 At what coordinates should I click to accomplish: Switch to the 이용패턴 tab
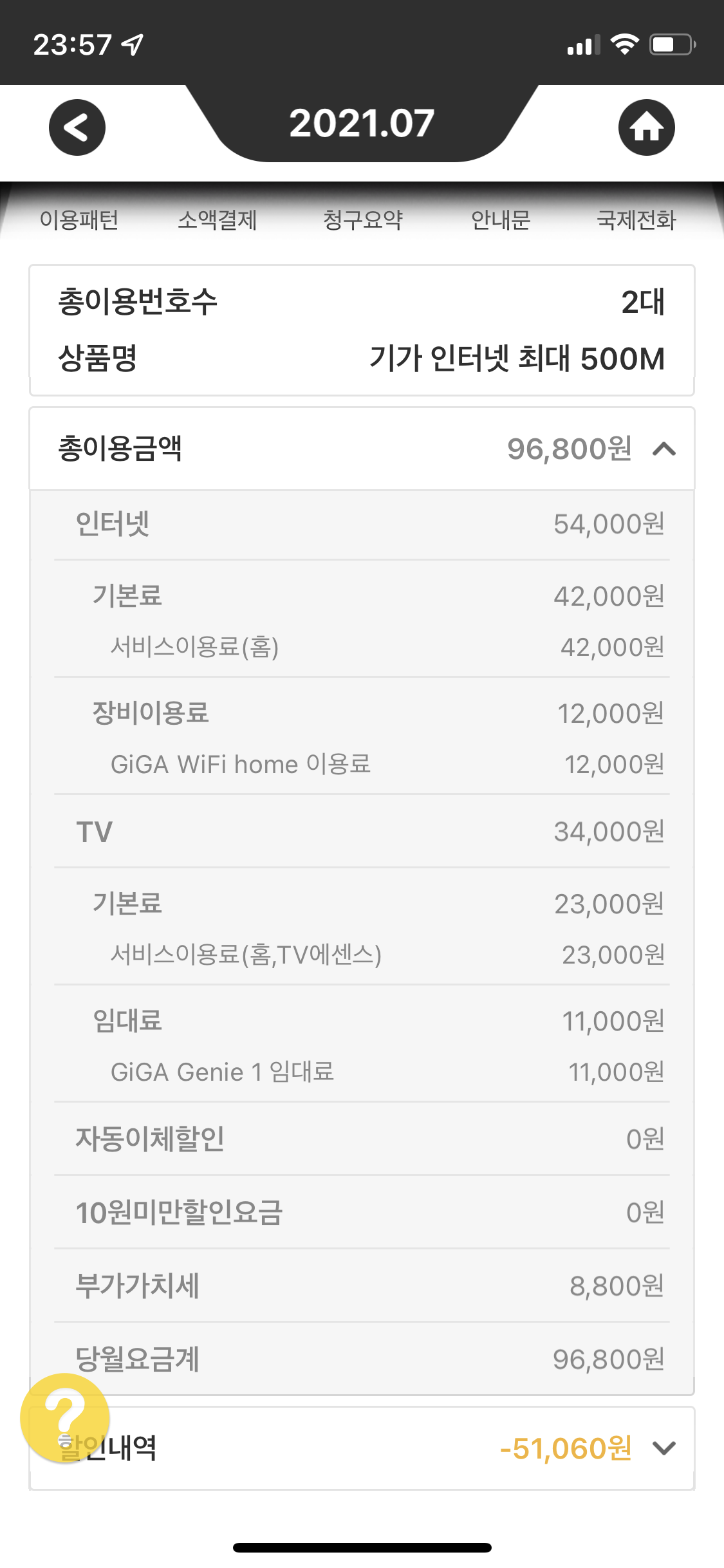[79, 220]
